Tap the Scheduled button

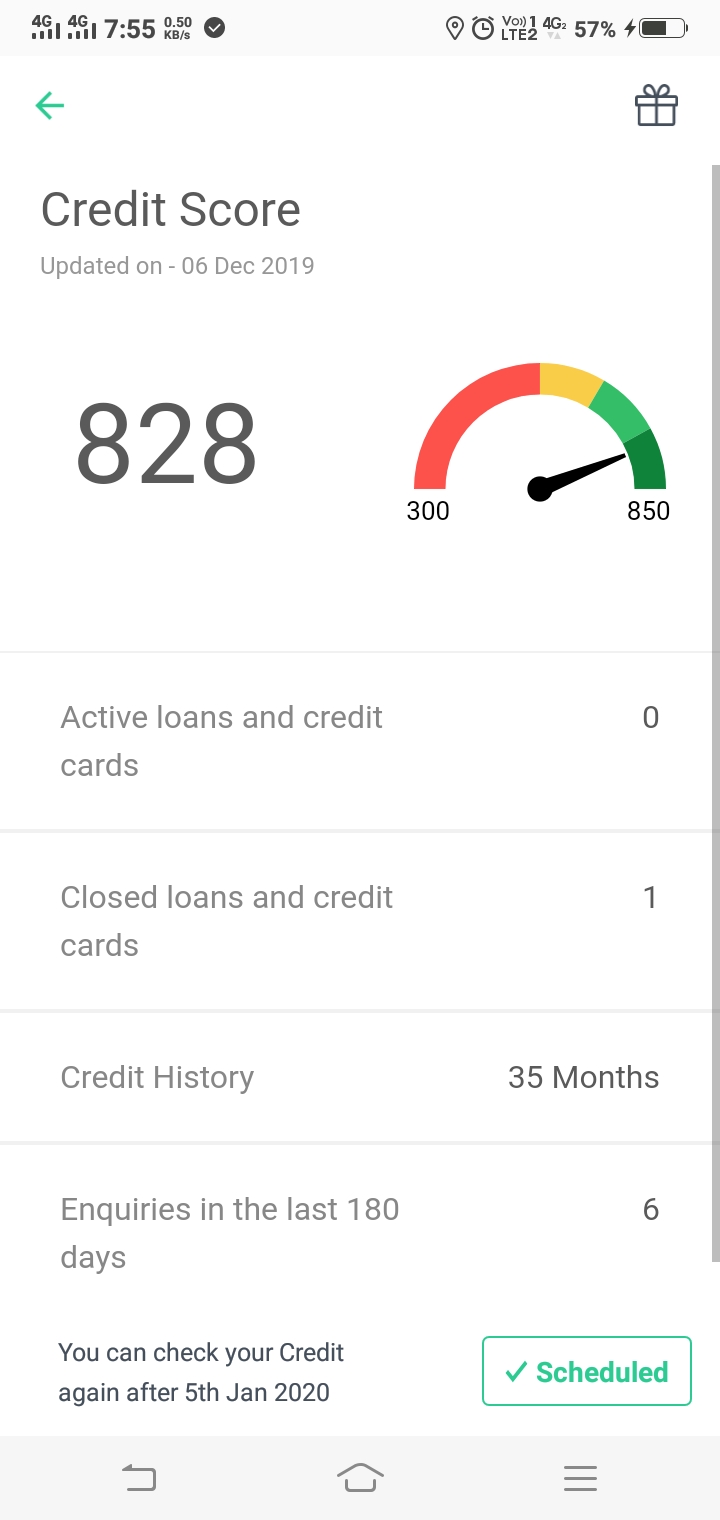coord(587,1371)
